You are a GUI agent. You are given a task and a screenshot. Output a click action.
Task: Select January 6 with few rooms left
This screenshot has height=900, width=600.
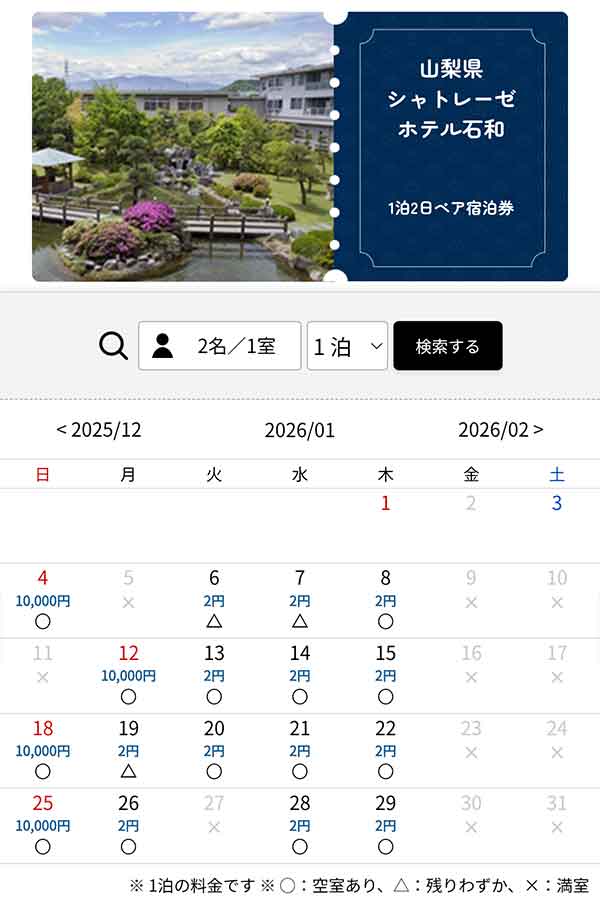click(214, 600)
